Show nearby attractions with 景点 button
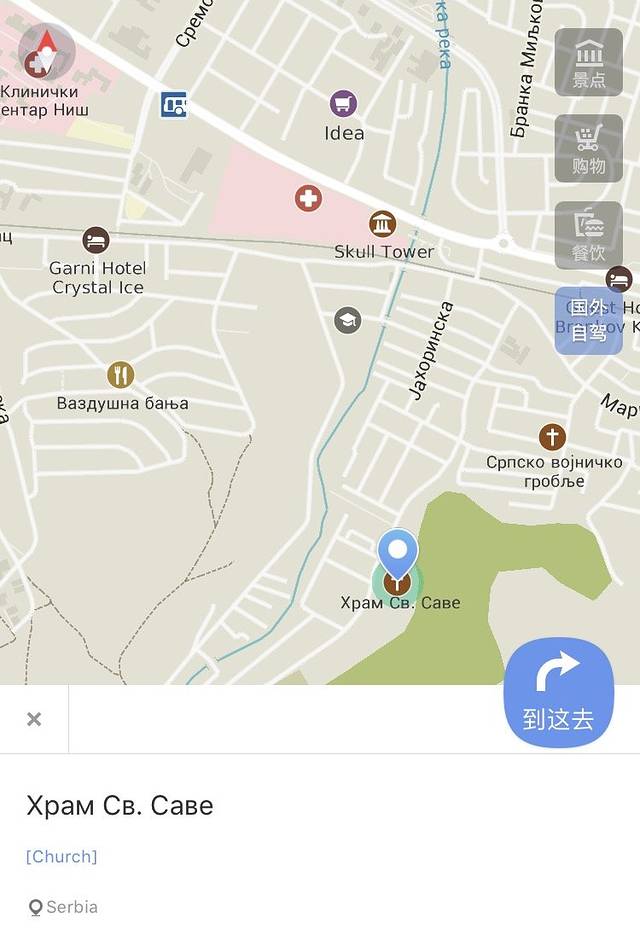The height and width of the screenshot is (929, 640). coord(589,62)
